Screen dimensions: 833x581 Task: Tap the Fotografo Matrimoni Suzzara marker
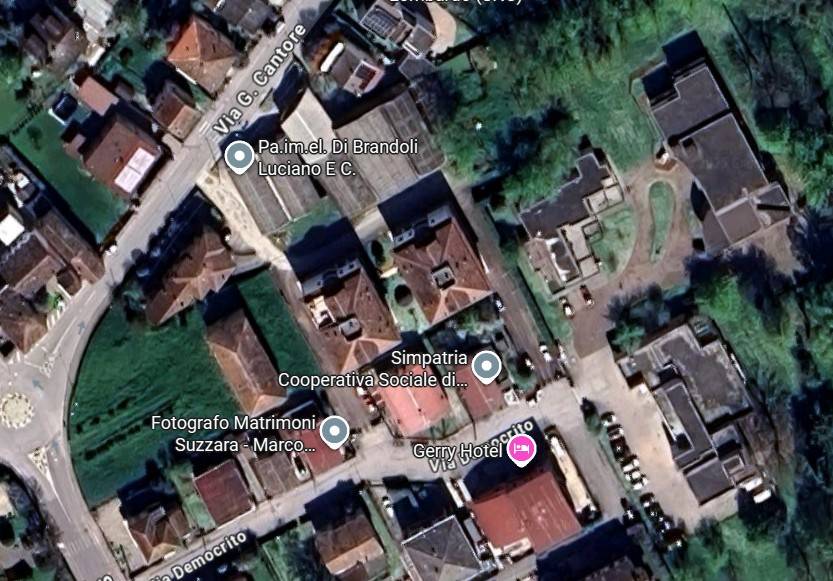click(334, 431)
